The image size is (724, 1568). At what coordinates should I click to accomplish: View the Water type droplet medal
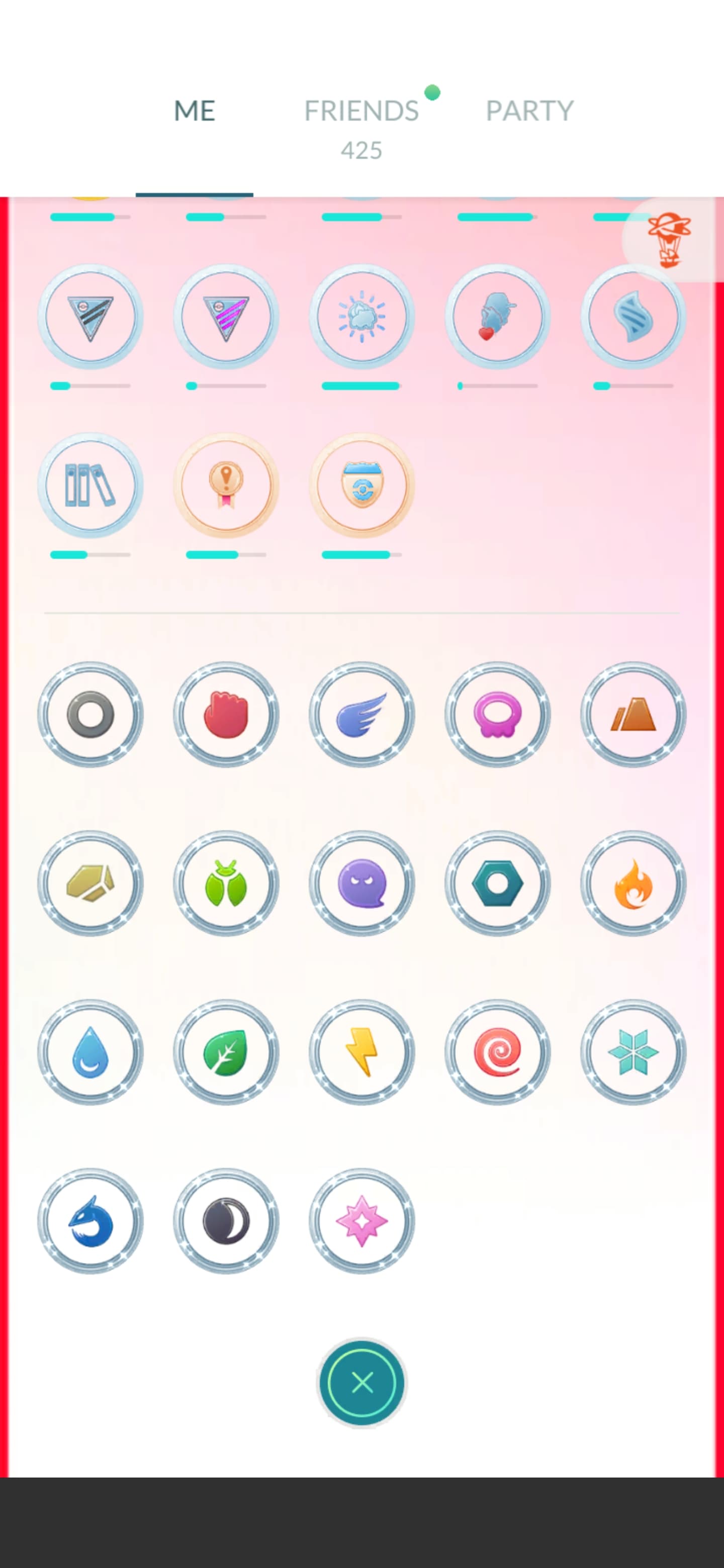tap(90, 1052)
